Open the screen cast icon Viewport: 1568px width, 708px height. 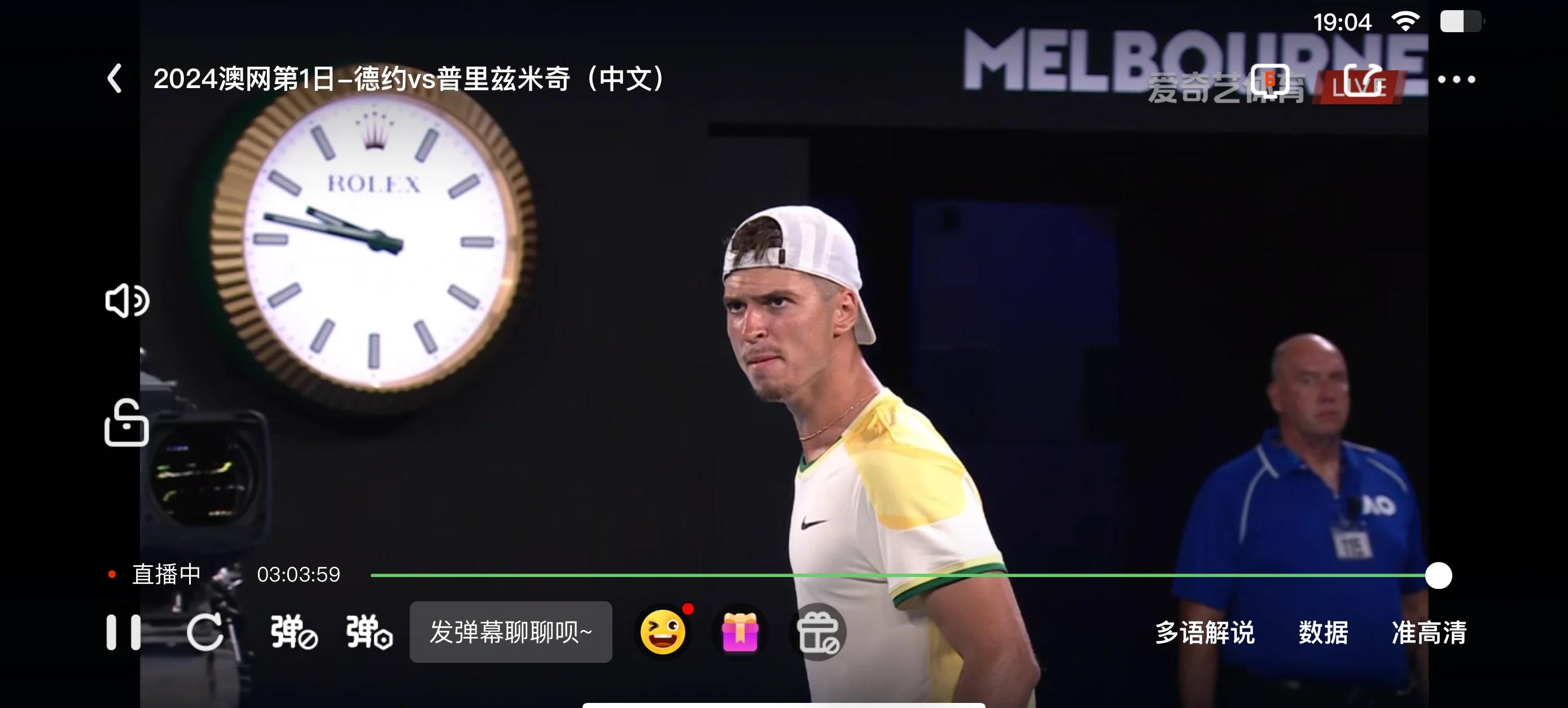[1270, 80]
